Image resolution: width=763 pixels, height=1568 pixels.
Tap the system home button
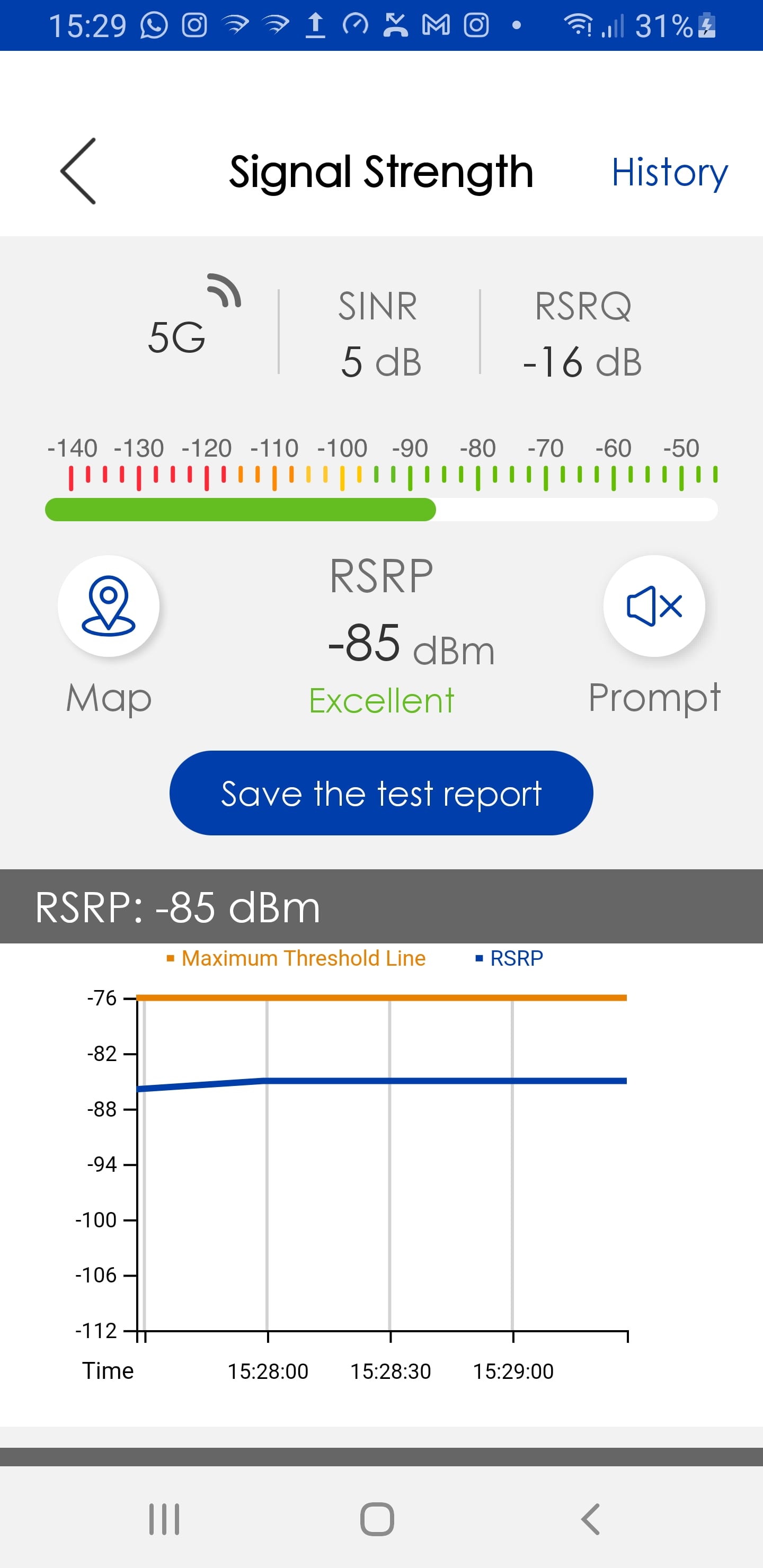pyautogui.click(x=377, y=1519)
